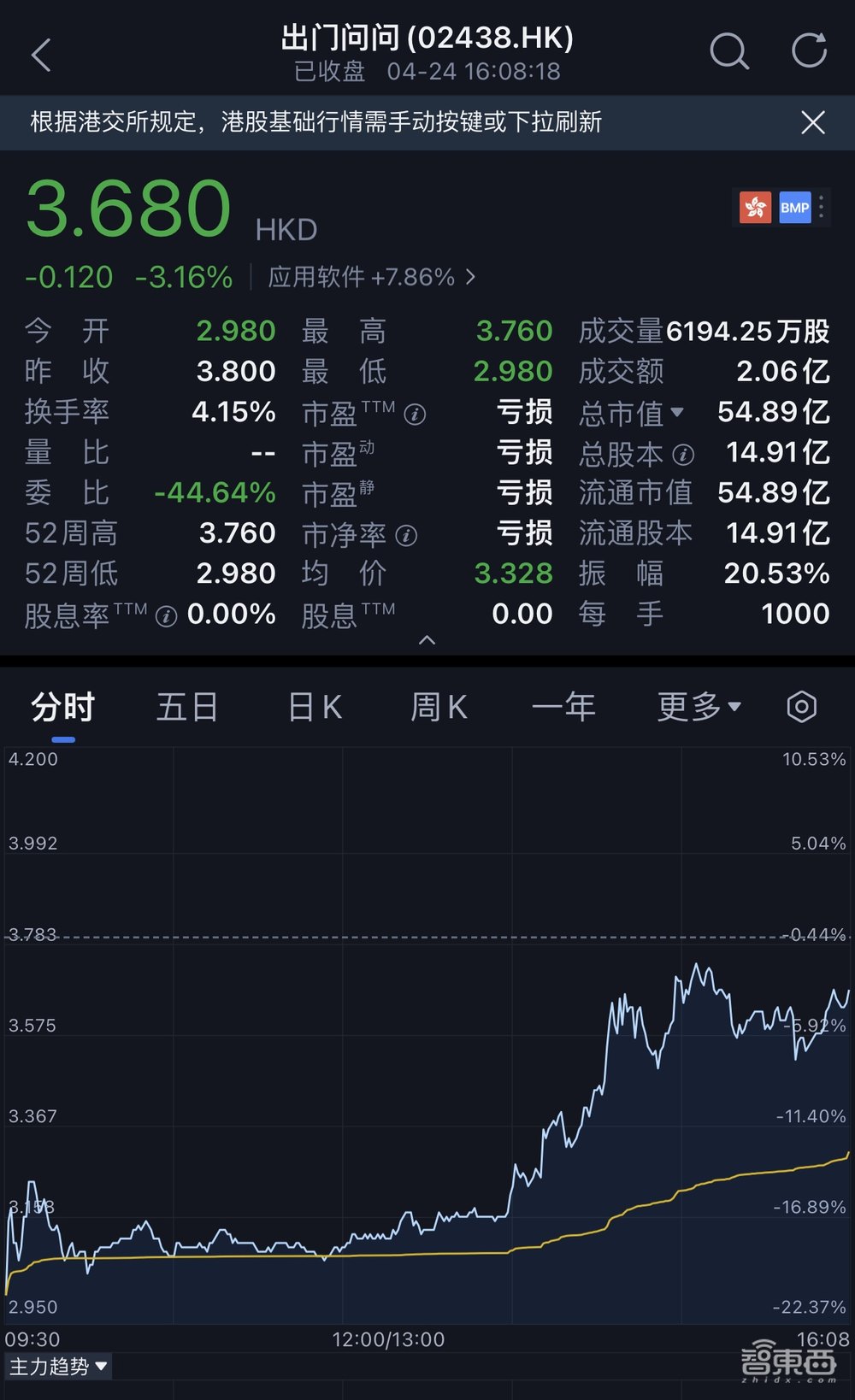Expand the 更多 chart dropdown
The height and width of the screenshot is (1400, 855).
698,706
